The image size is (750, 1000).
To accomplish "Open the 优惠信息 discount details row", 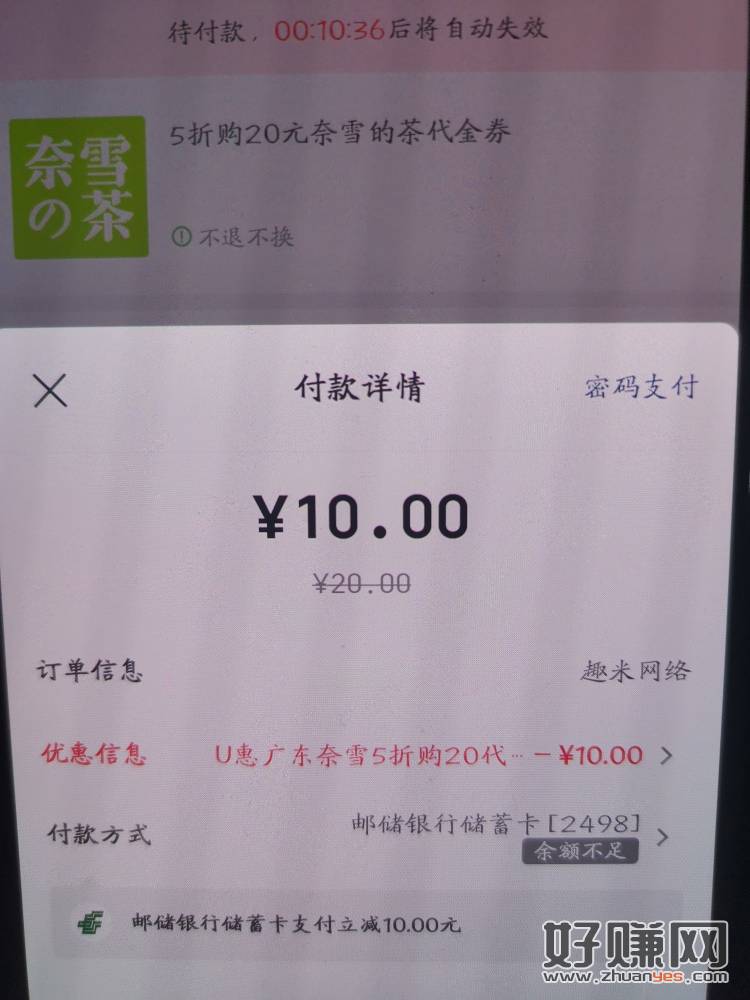I will [x=665, y=755].
